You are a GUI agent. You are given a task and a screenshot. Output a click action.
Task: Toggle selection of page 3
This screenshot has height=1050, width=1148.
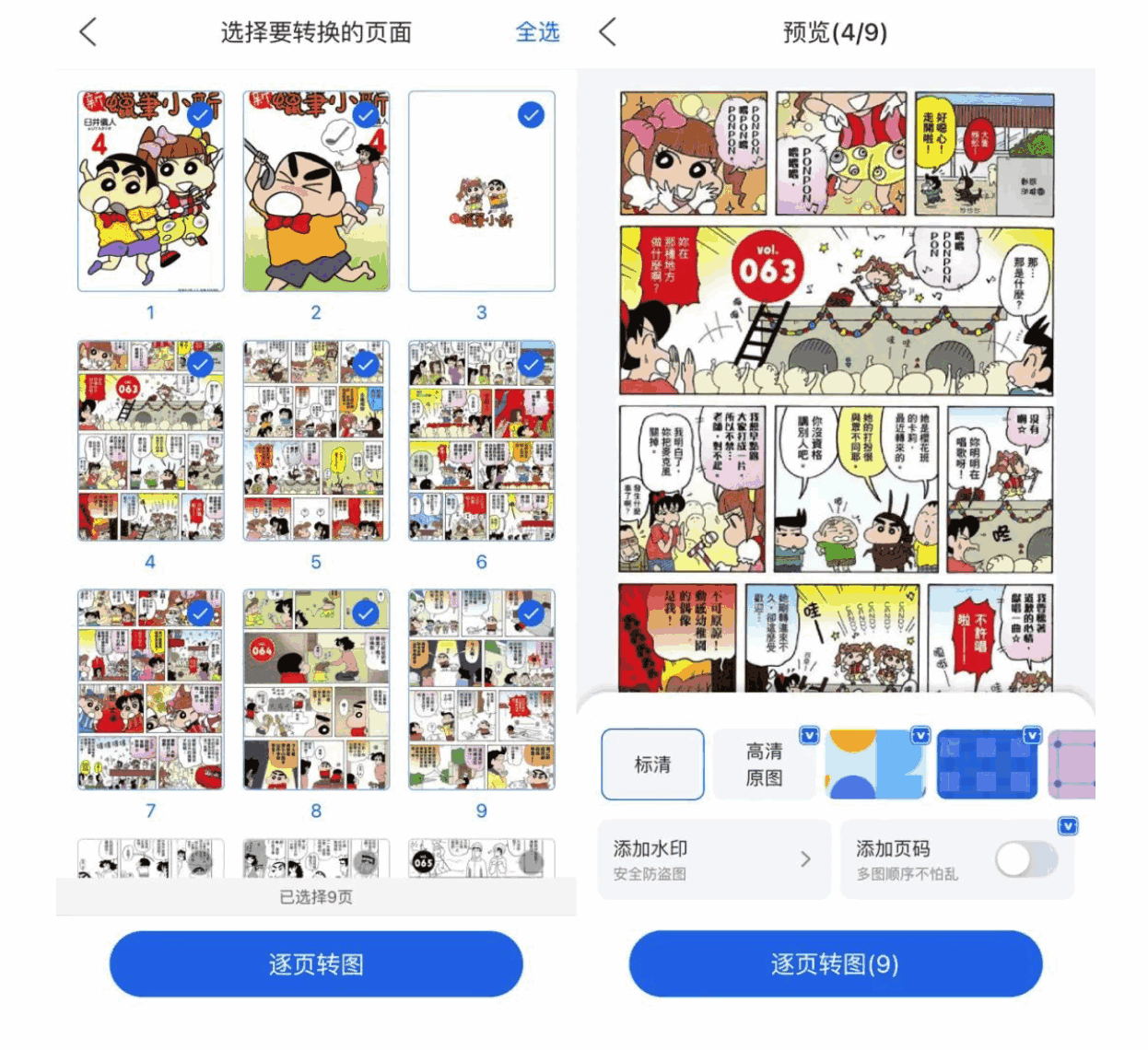pyautogui.click(x=531, y=115)
